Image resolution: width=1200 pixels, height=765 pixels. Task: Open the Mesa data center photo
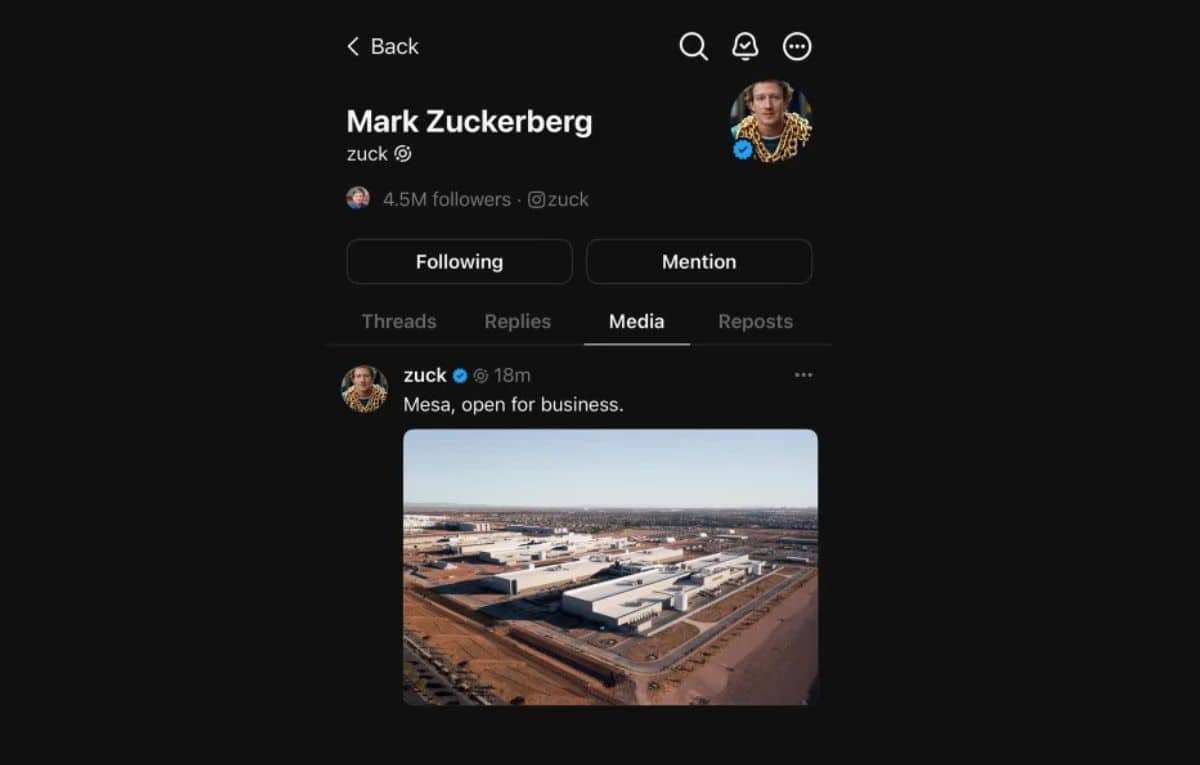(x=610, y=567)
